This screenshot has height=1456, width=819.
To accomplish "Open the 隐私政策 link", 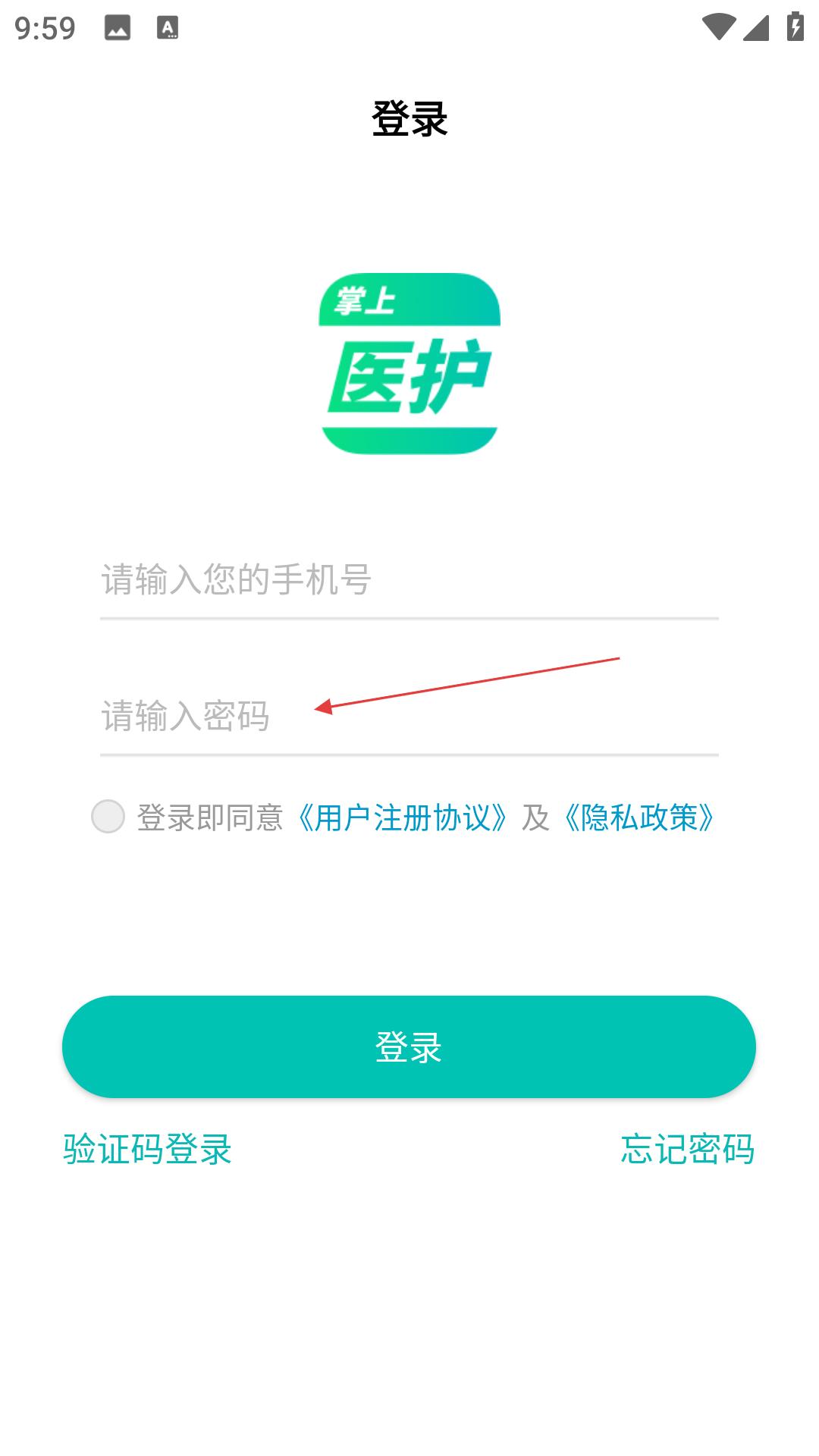I will [x=639, y=817].
